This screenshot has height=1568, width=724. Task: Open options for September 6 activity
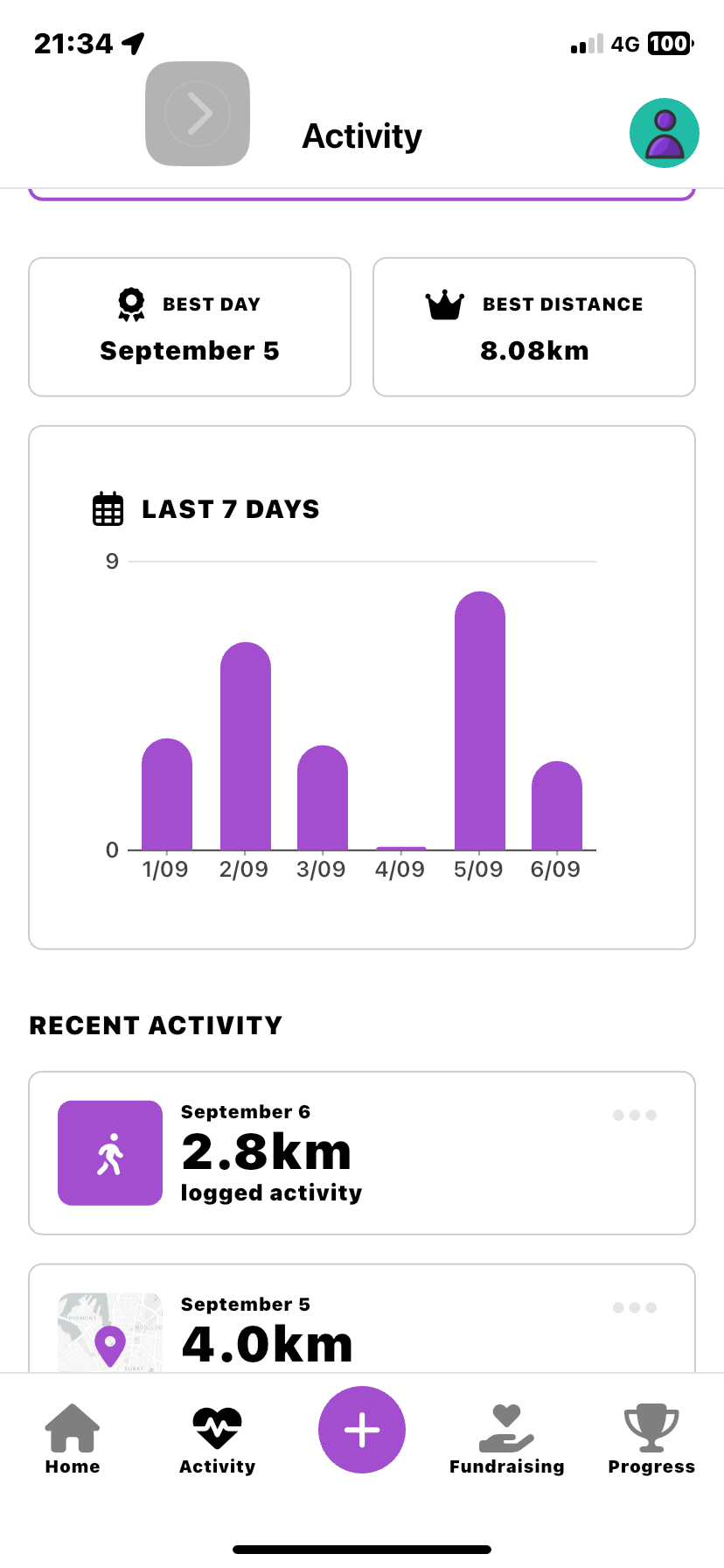634,1116
